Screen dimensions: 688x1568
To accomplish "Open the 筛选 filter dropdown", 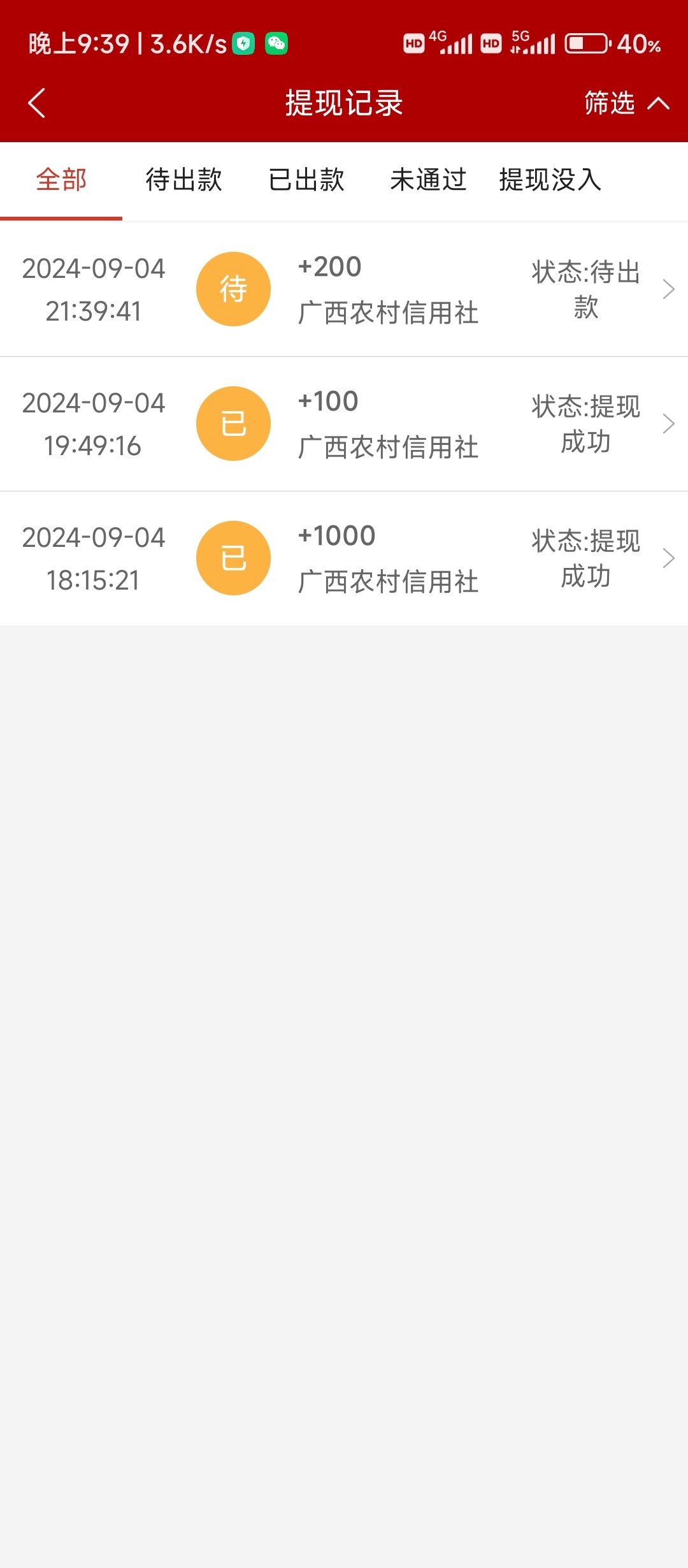I will pyautogui.click(x=626, y=103).
